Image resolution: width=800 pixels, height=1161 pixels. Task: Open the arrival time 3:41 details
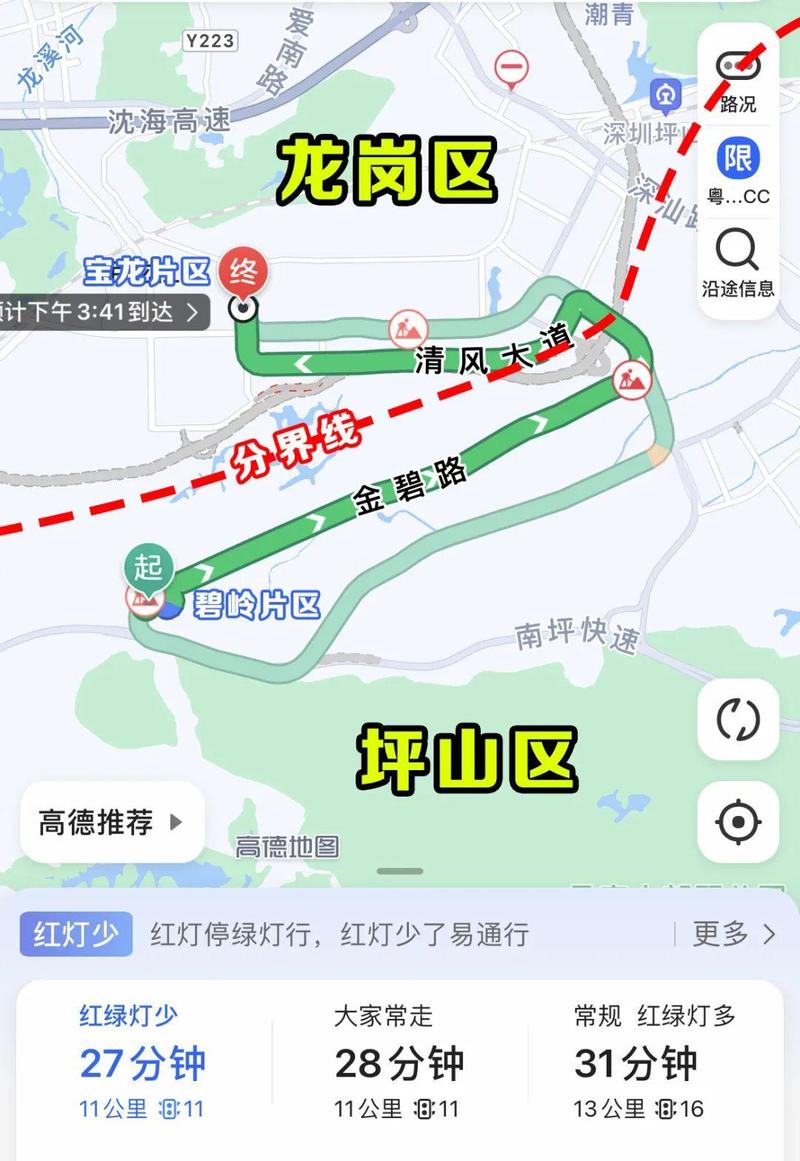(100, 311)
